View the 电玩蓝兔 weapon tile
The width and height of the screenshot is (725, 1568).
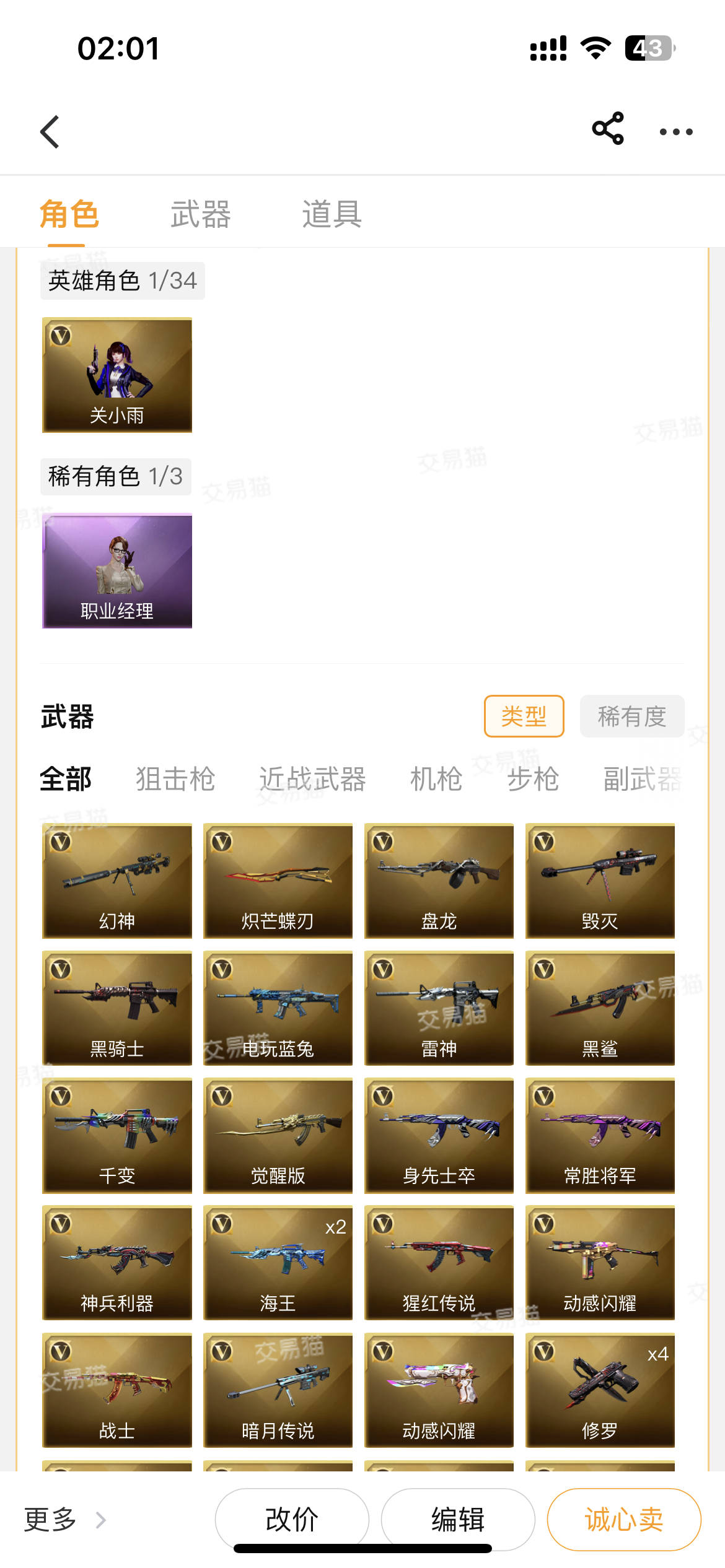(x=278, y=1008)
